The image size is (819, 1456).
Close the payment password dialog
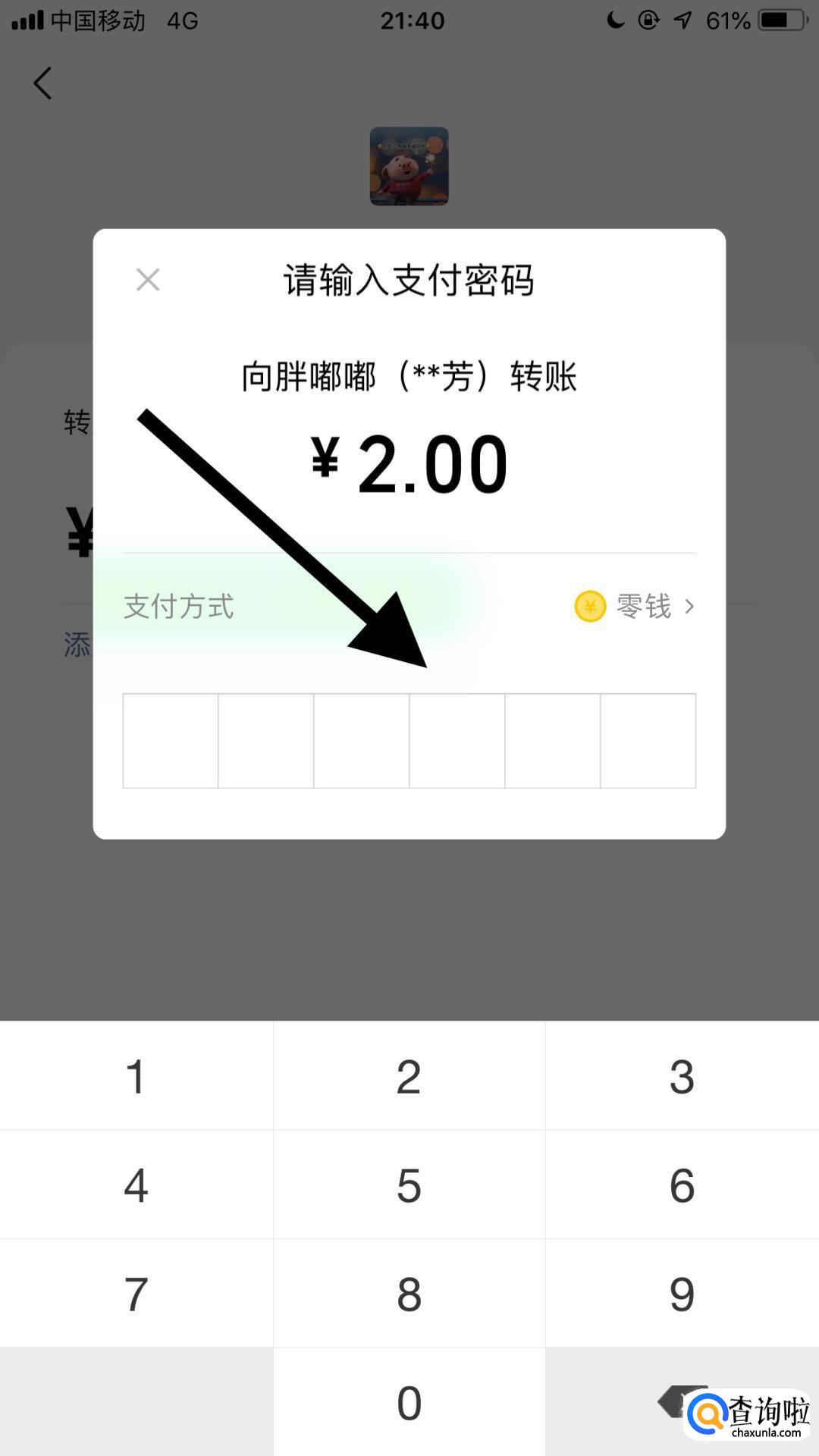point(148,280)
